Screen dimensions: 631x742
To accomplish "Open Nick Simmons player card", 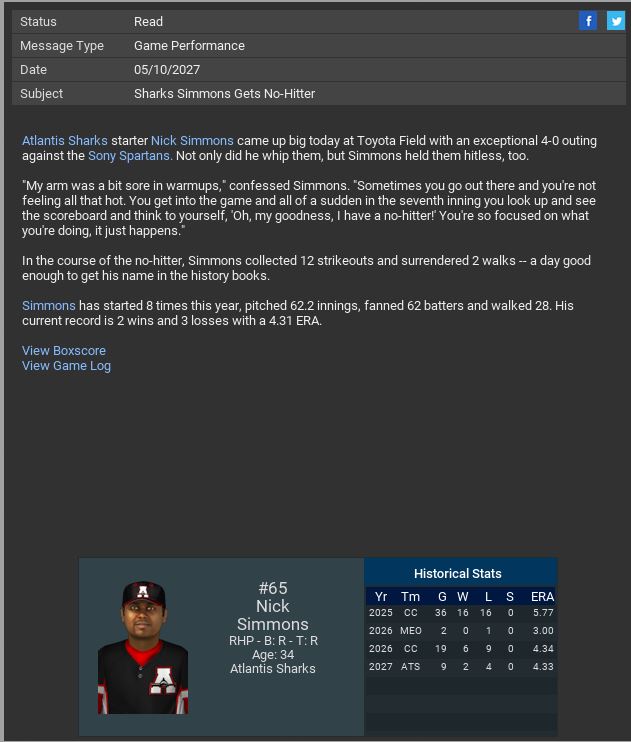I will pos(143,647).
